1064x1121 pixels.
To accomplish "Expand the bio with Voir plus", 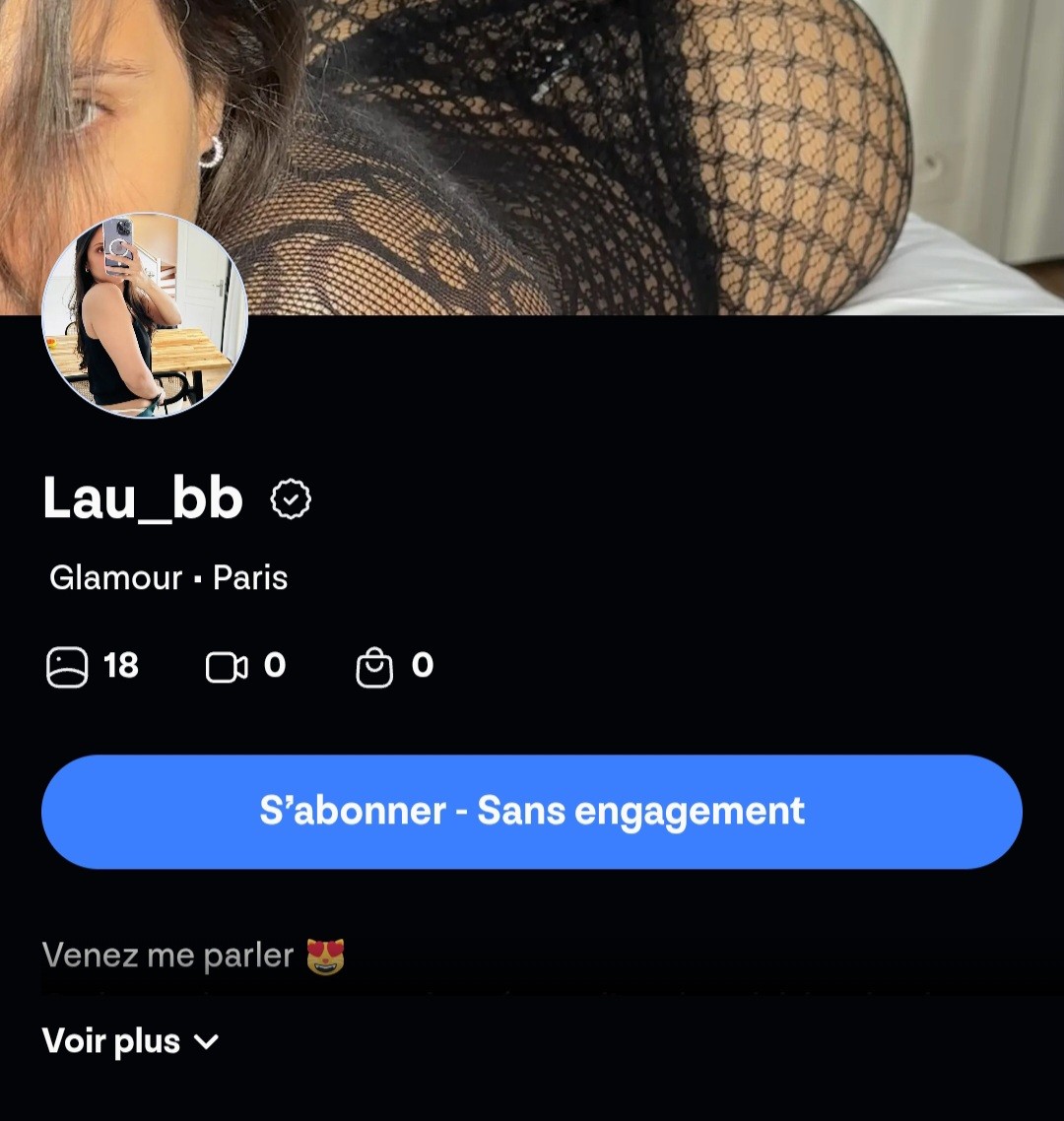I will tap(130, 1041).
